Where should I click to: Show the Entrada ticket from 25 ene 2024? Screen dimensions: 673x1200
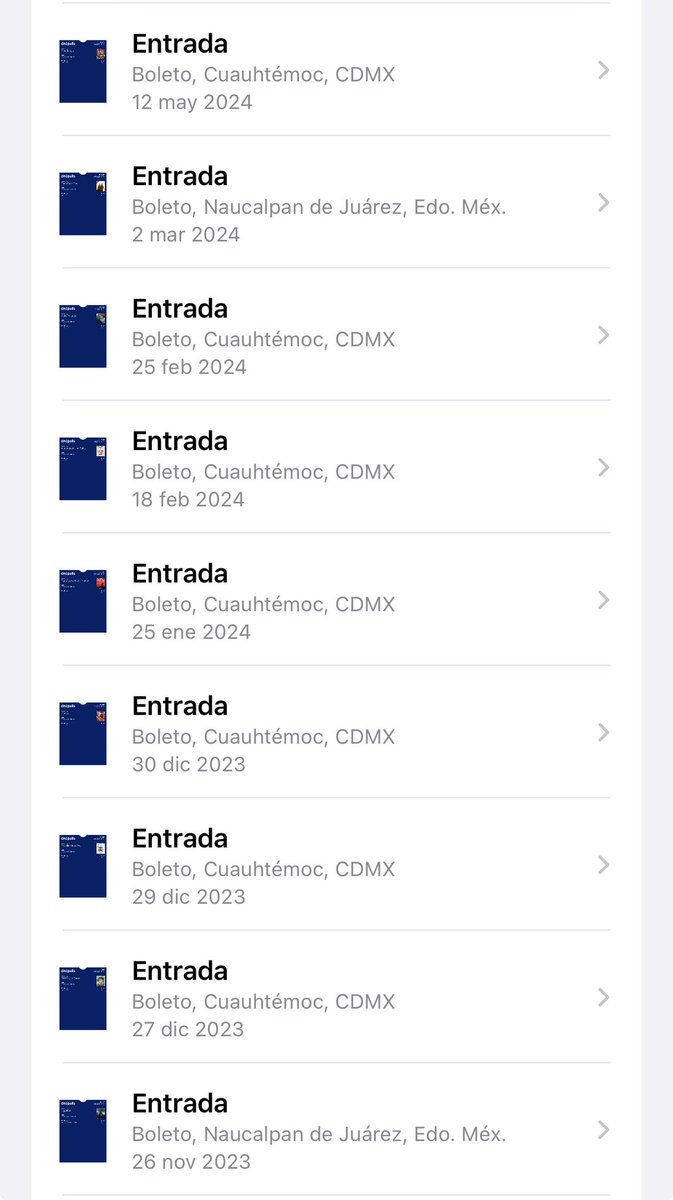coord(336,601)
